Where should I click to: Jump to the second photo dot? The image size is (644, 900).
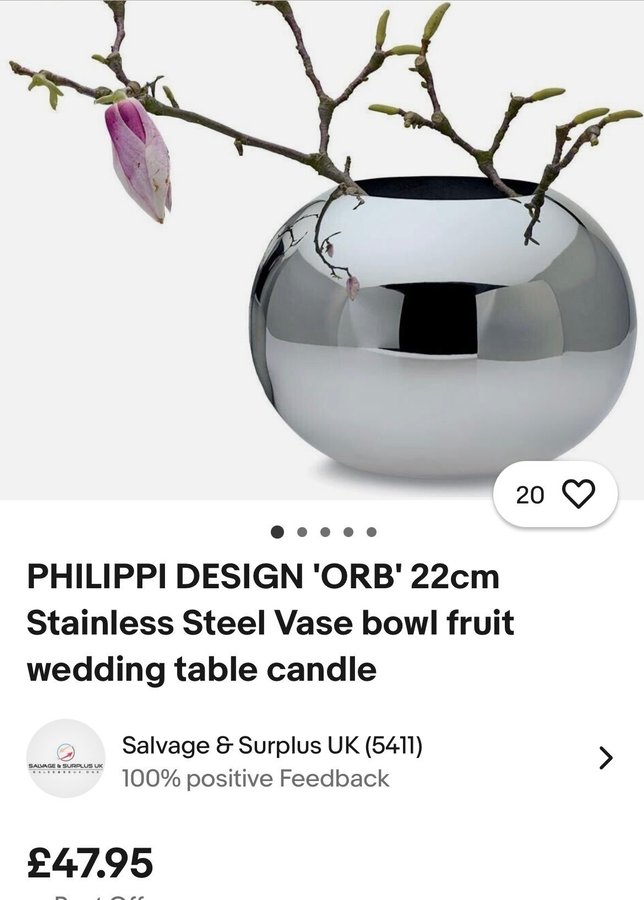click(x=301, y=532)
